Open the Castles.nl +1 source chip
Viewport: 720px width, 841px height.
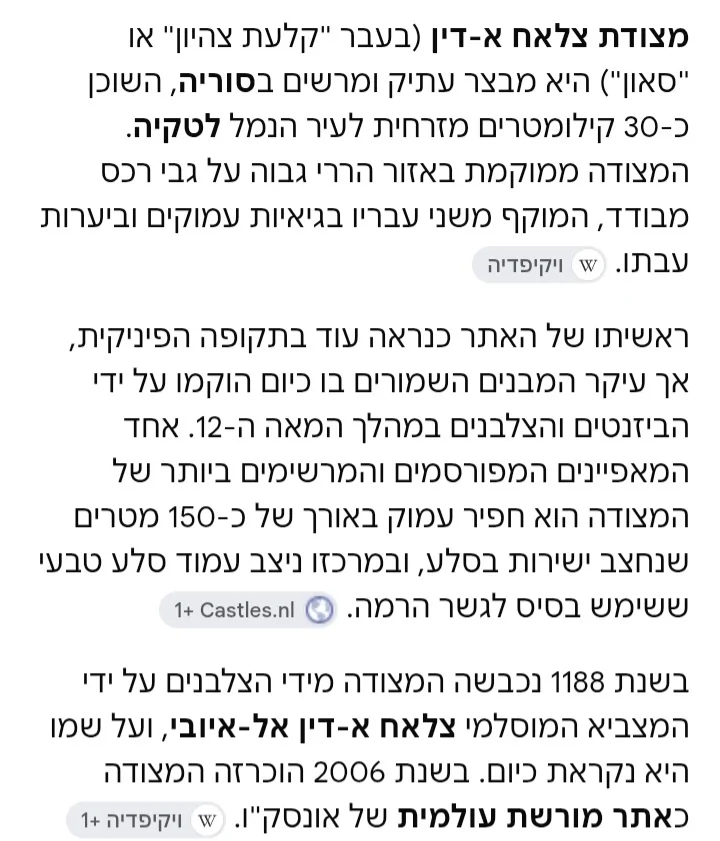click(248, 610)
